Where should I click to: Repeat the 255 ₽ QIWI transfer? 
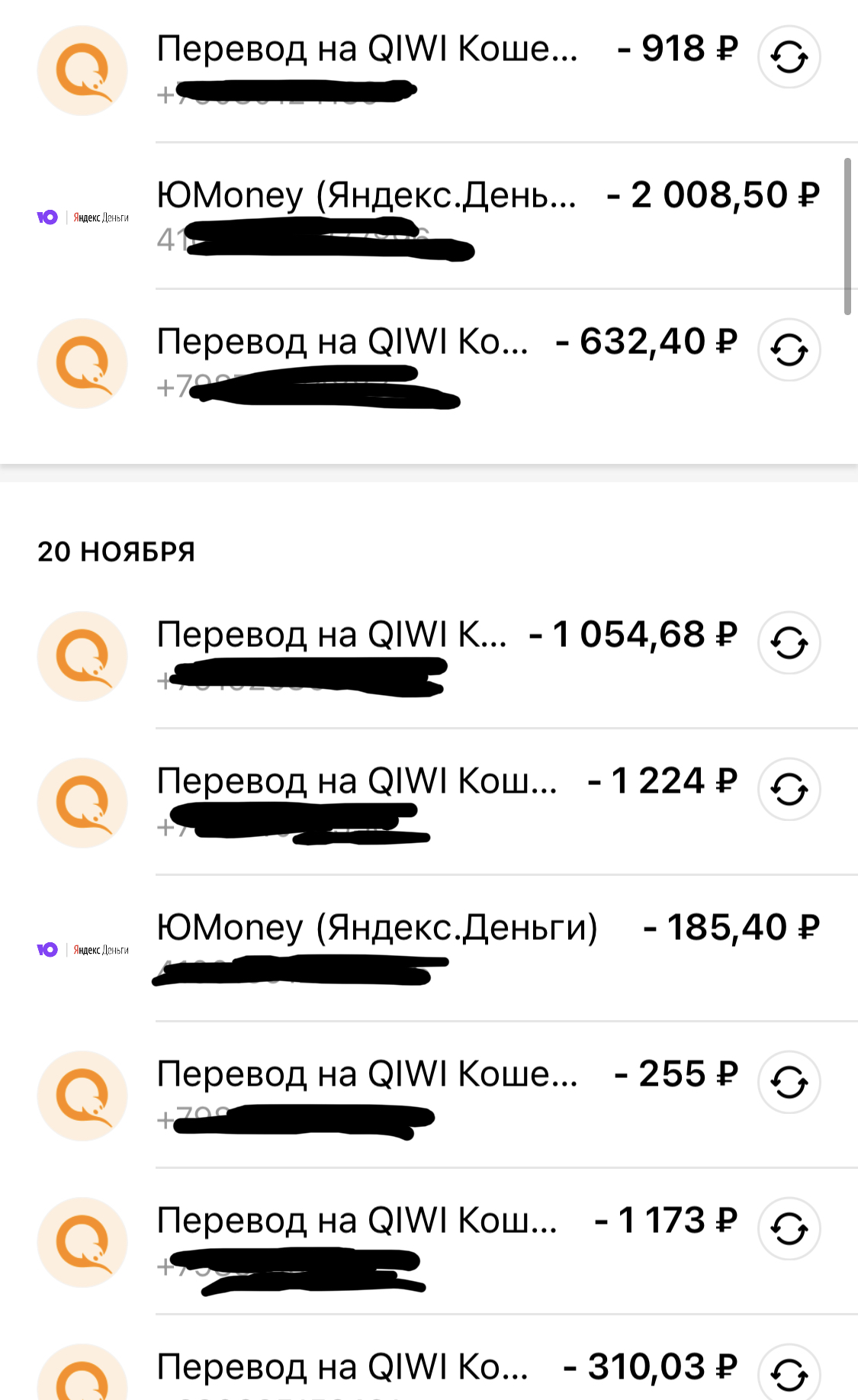point(789,1083)
